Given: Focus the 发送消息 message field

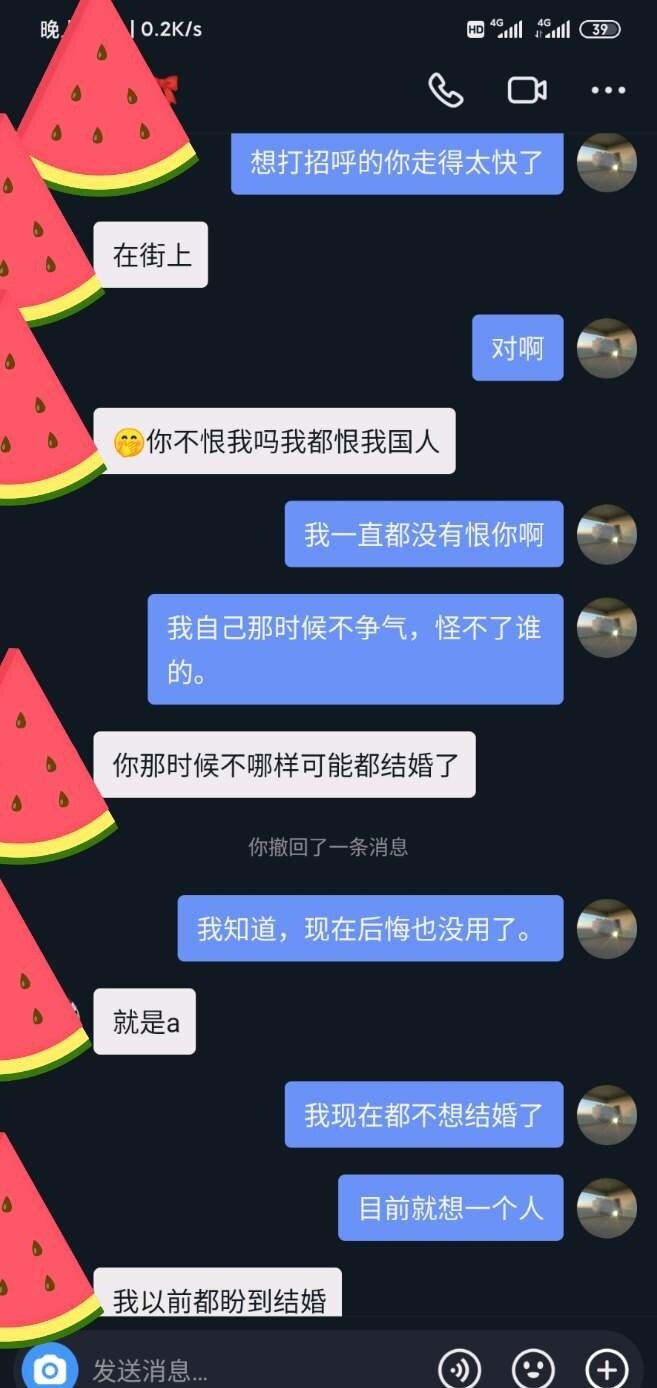Looking at the screenshot, I should (250, 1368).
